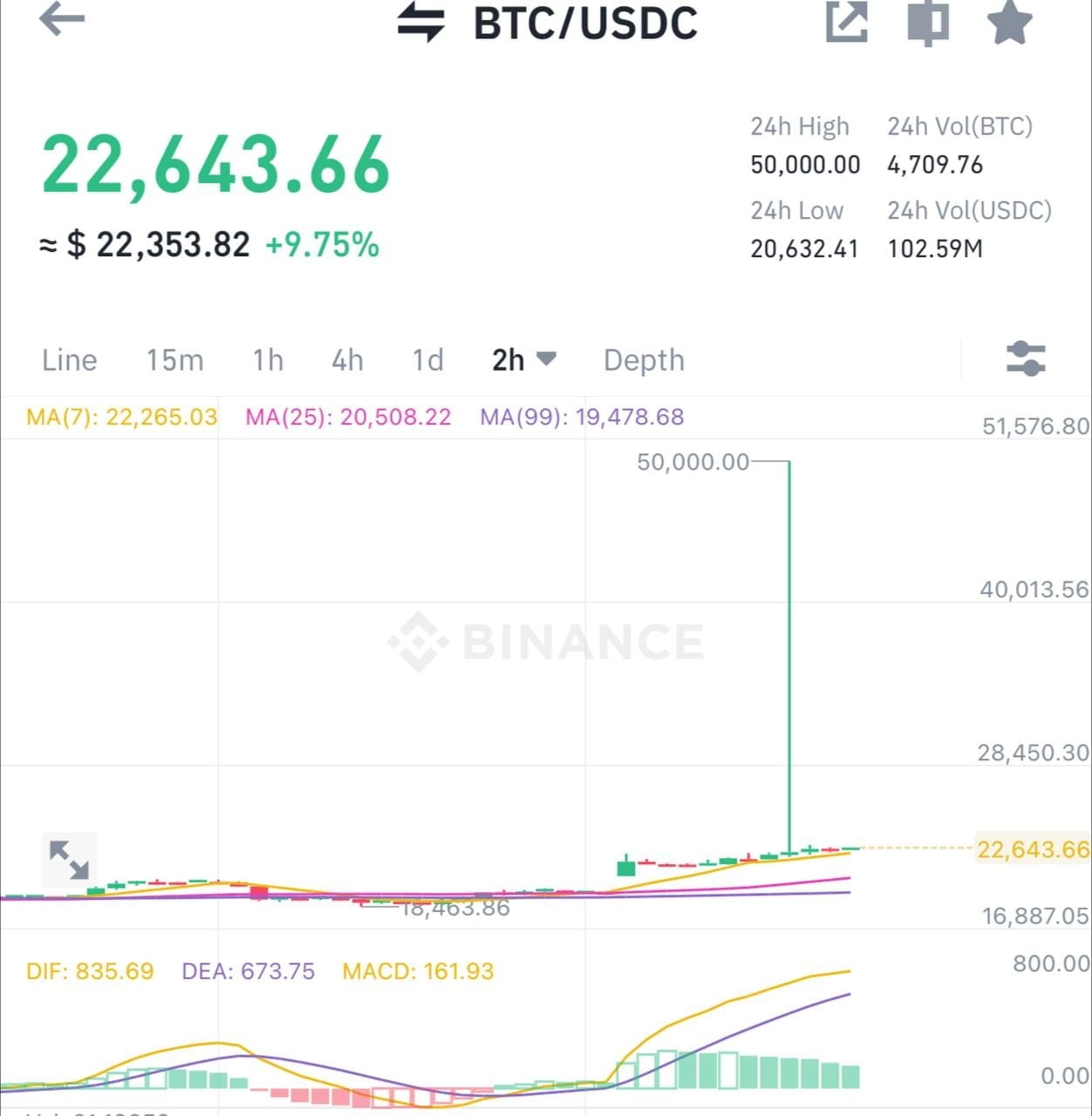Tap the candlestick display icon in the header
Viewport: 1092px width, 1116px height.
927,24
